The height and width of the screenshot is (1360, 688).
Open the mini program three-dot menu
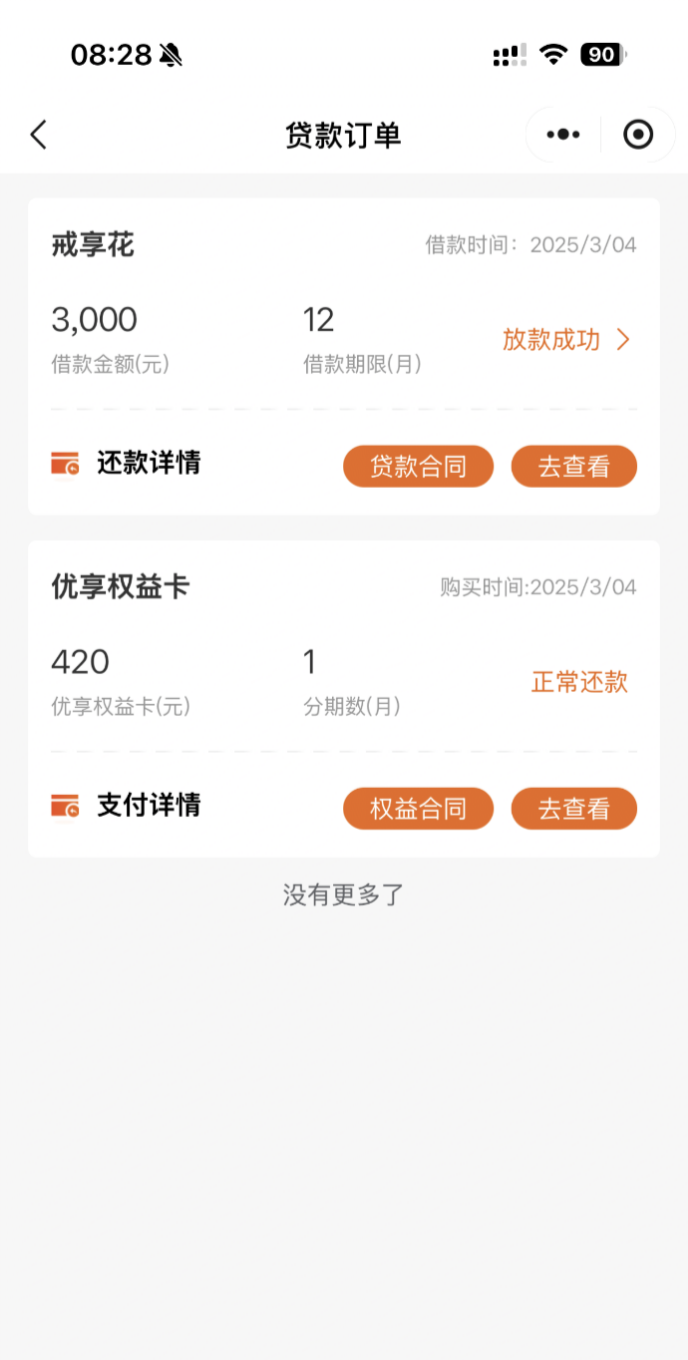coord(563,135)
